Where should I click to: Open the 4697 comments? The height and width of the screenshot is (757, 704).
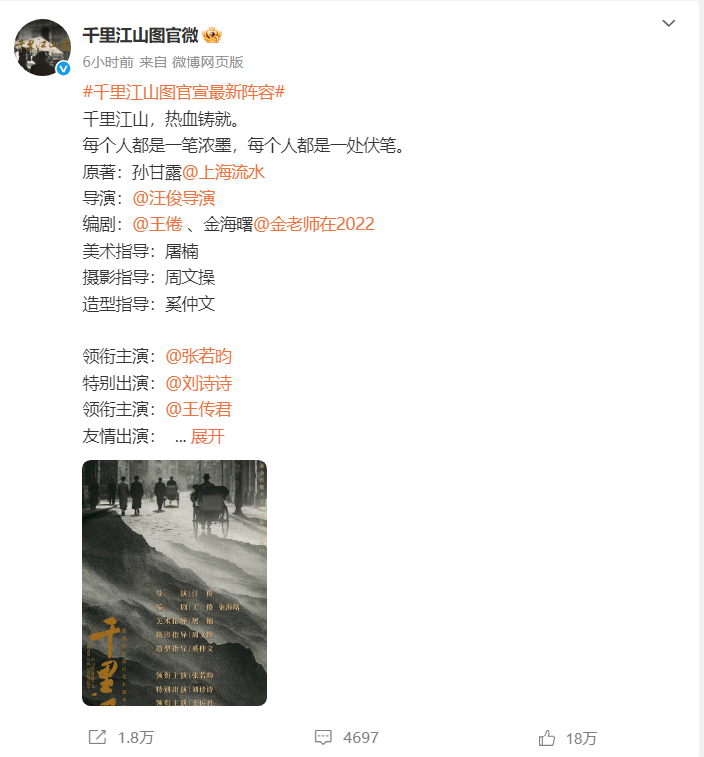346,738
